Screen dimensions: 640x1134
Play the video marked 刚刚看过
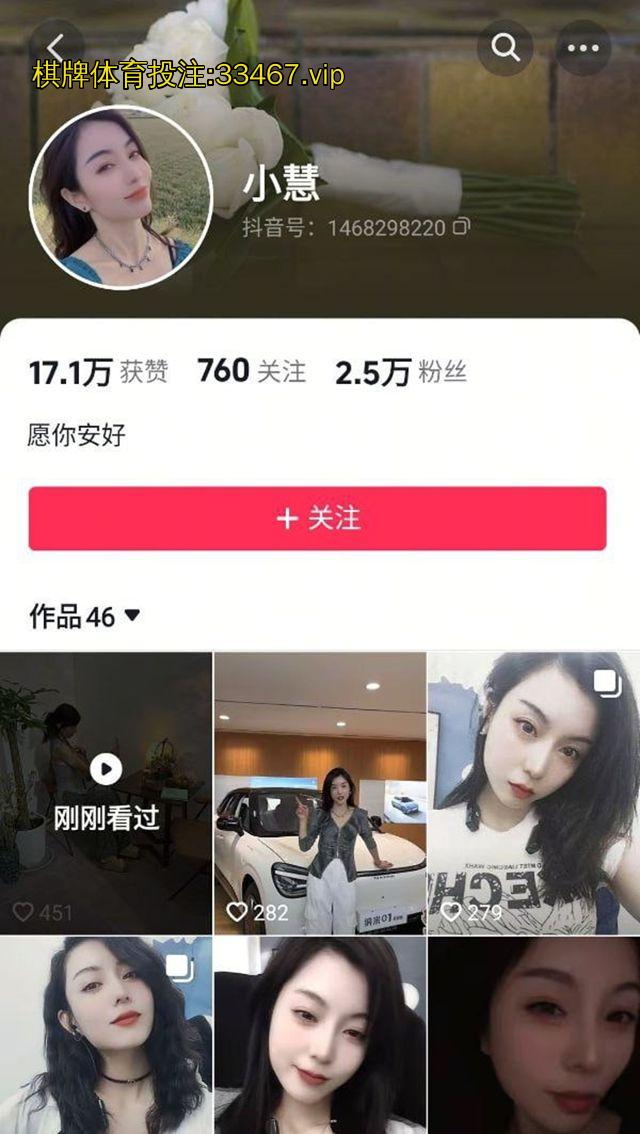point(106,792)
